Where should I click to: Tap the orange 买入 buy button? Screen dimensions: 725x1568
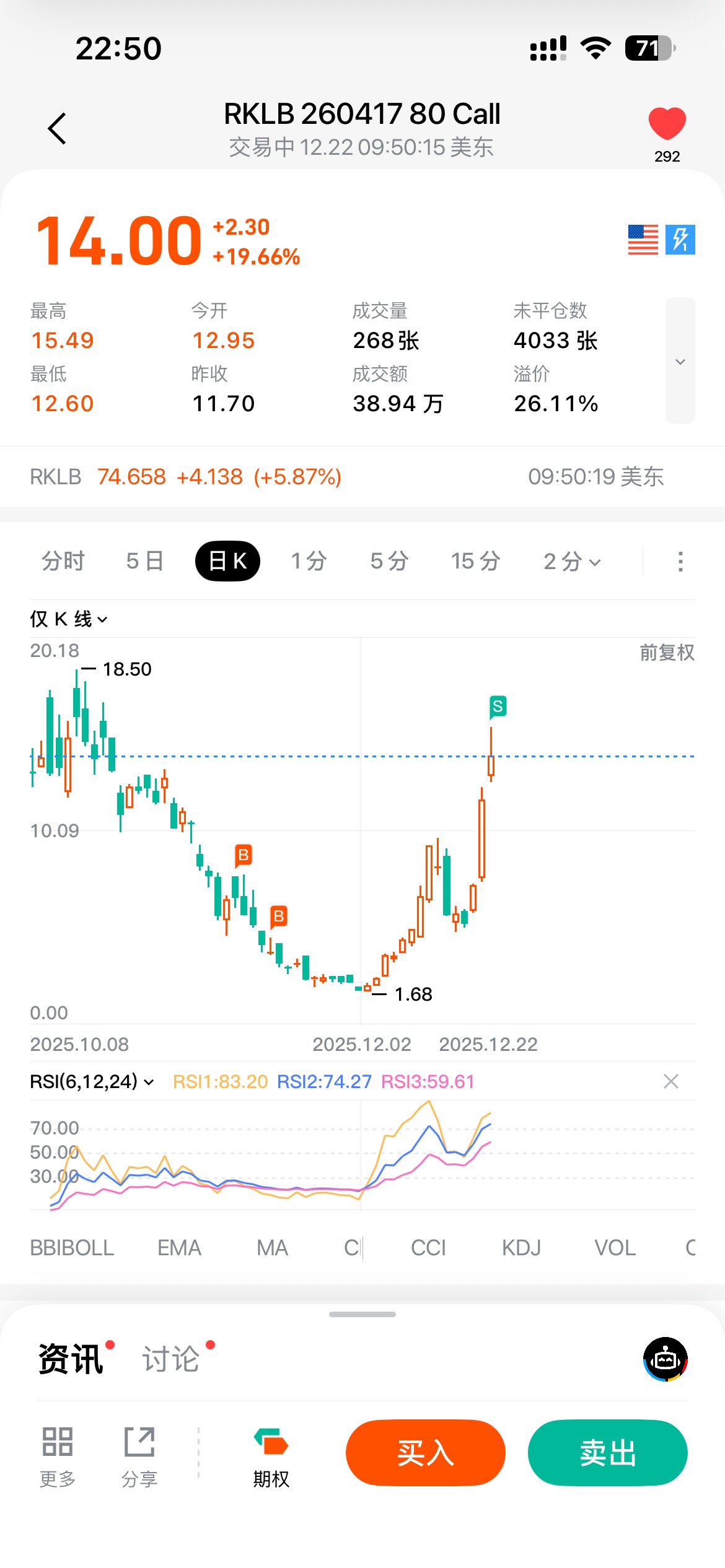[426, 1453]
